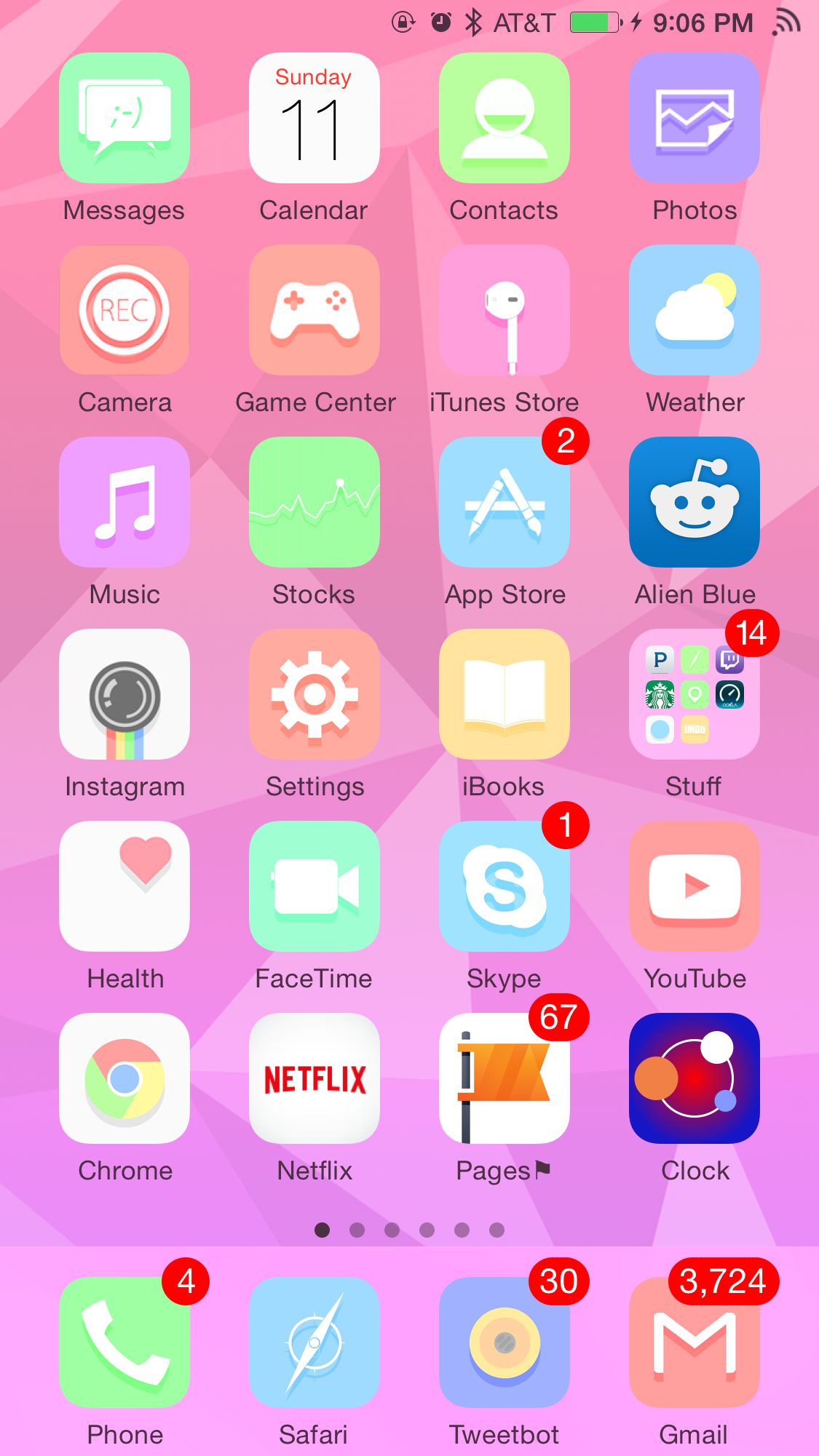The width and height of the screenshot is (819, 1456).
Task: Open the Stuff folder
Action: point(695,694)
